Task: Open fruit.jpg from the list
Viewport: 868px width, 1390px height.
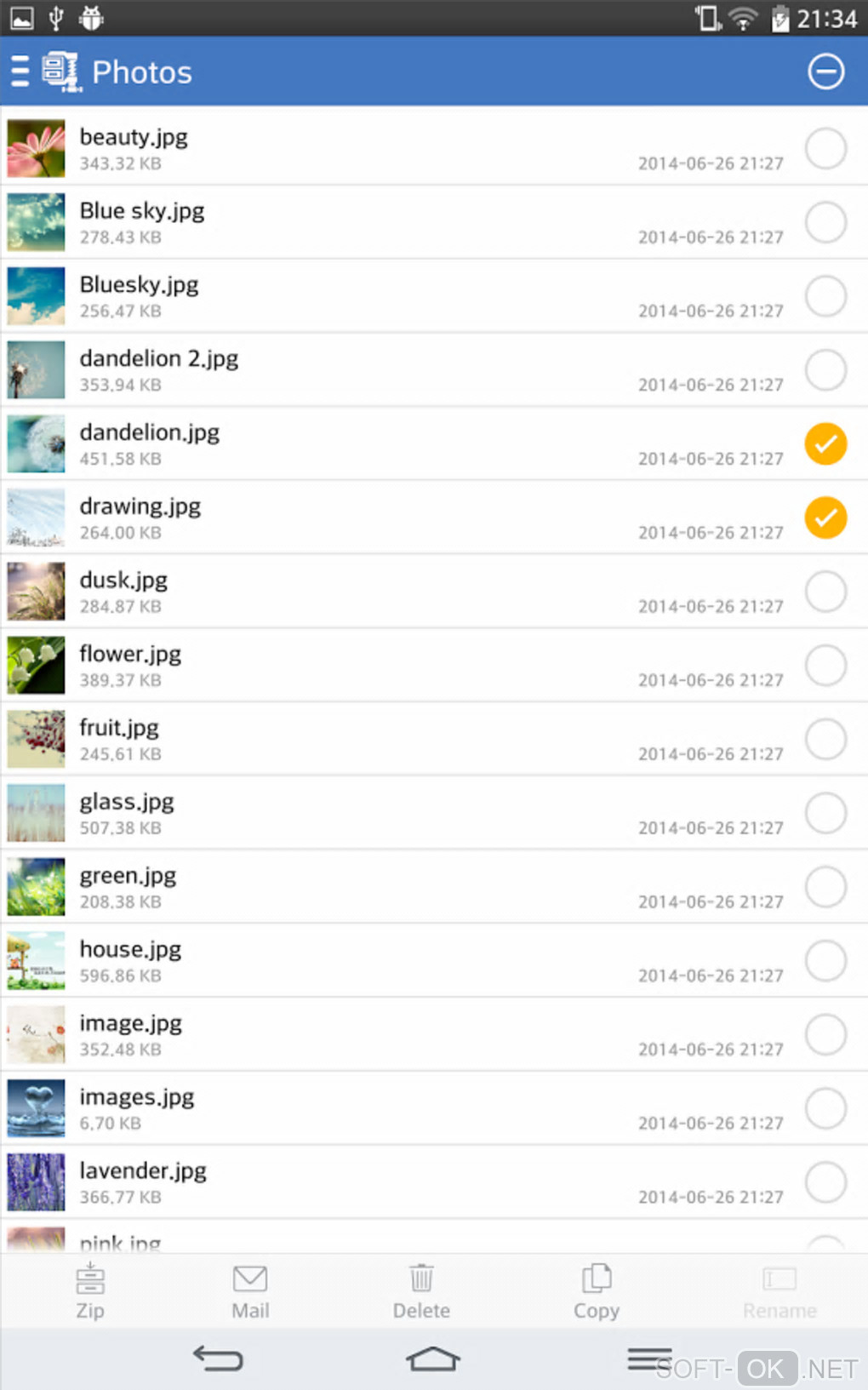Action: coord(340,740)
